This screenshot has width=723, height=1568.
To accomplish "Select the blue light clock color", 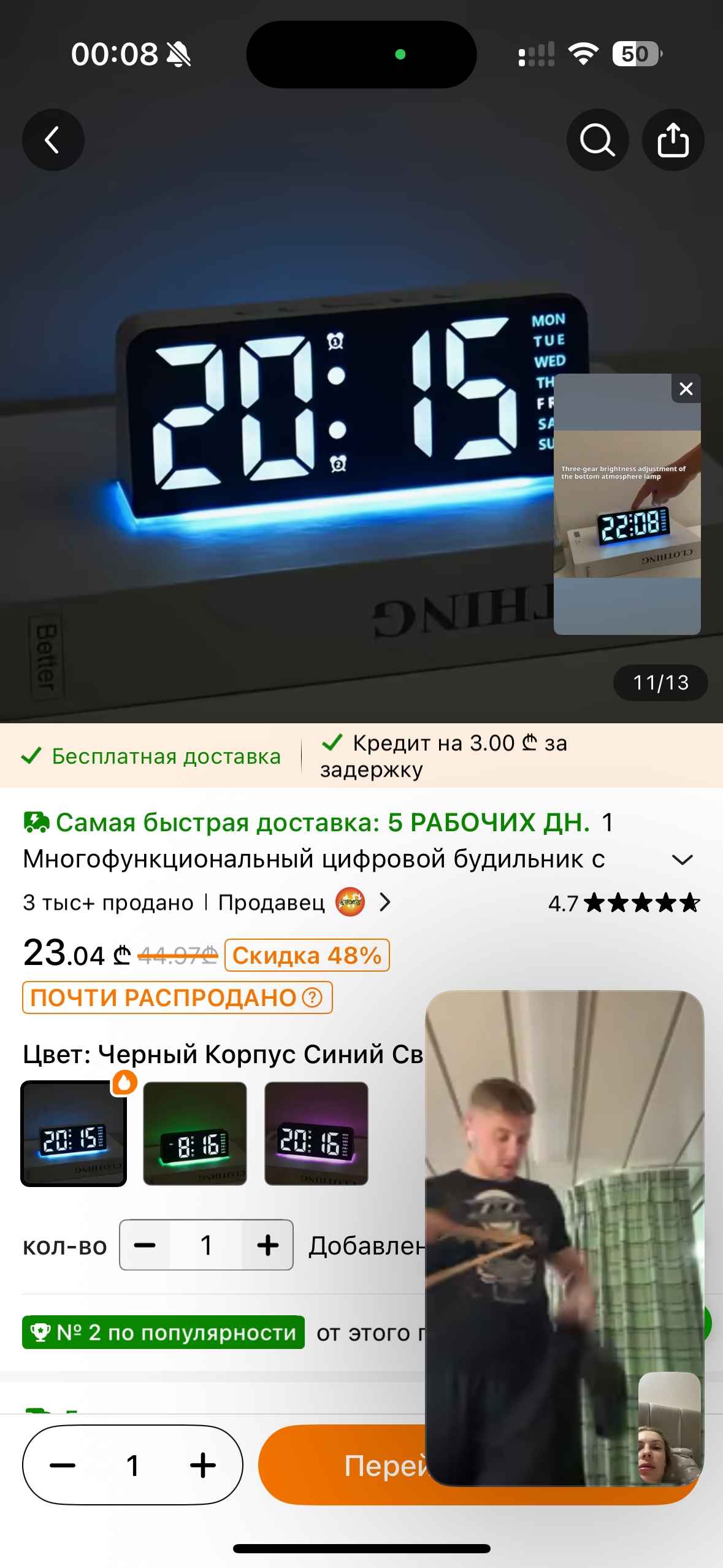I will coord(74,1134).
